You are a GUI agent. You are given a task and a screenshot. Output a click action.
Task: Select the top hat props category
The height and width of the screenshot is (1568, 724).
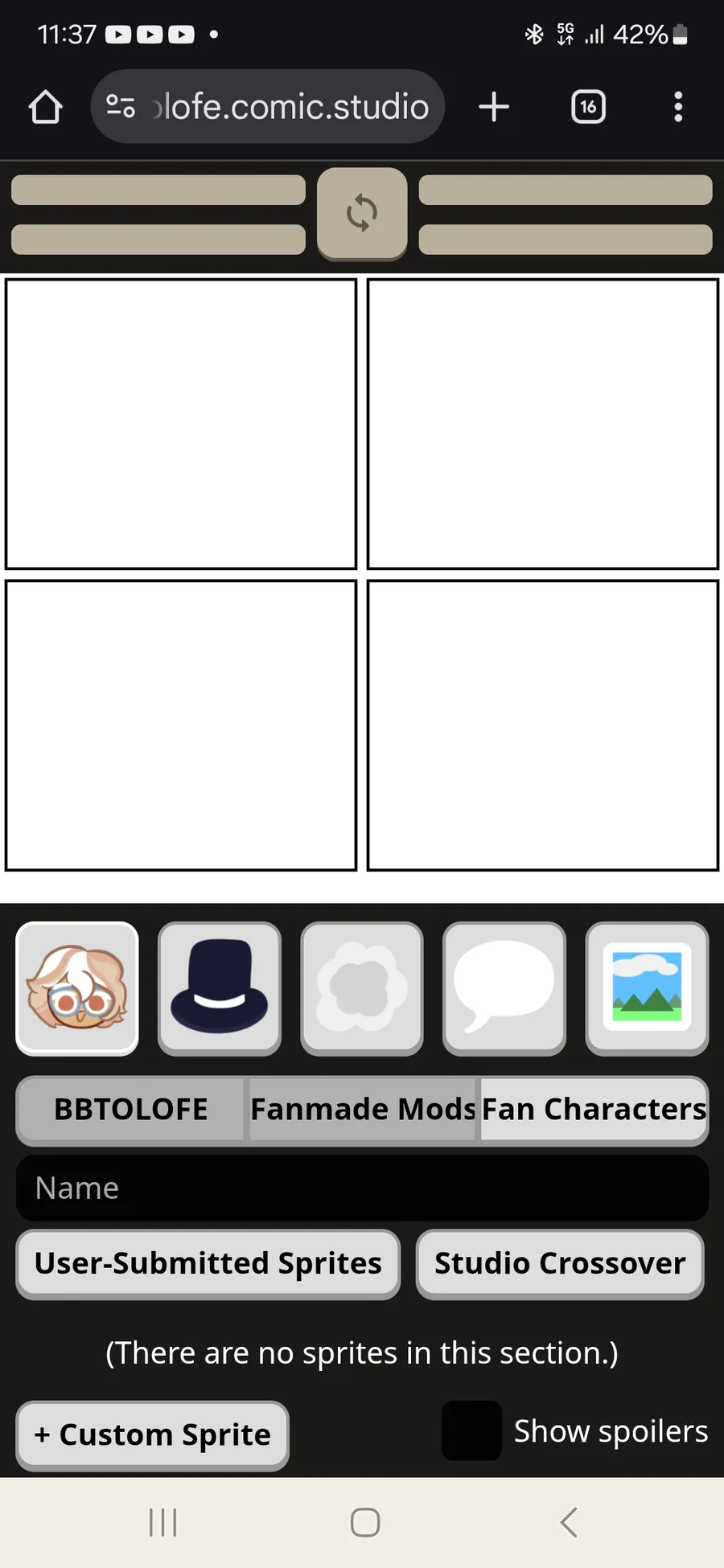point(220,987)
